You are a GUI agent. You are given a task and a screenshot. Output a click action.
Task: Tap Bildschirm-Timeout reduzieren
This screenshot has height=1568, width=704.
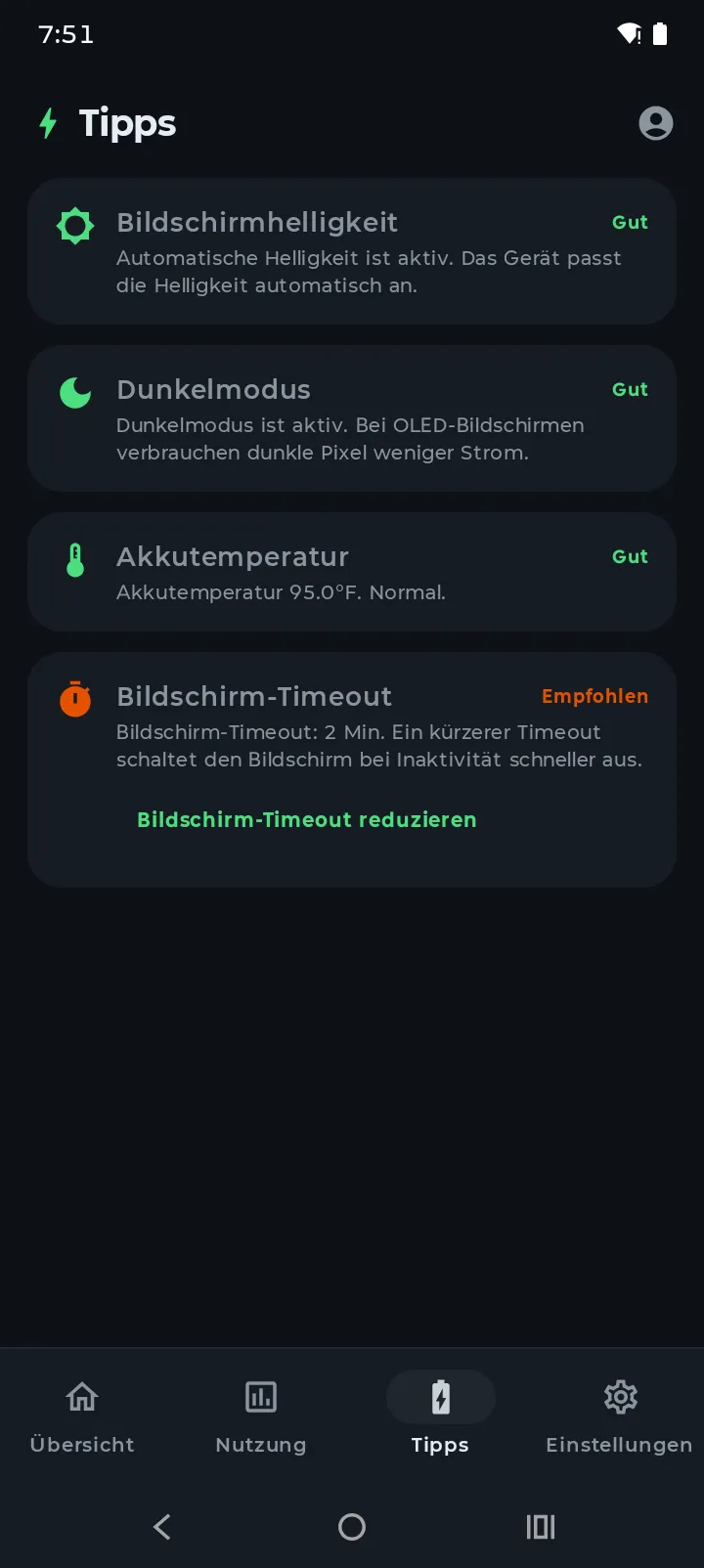306,820
